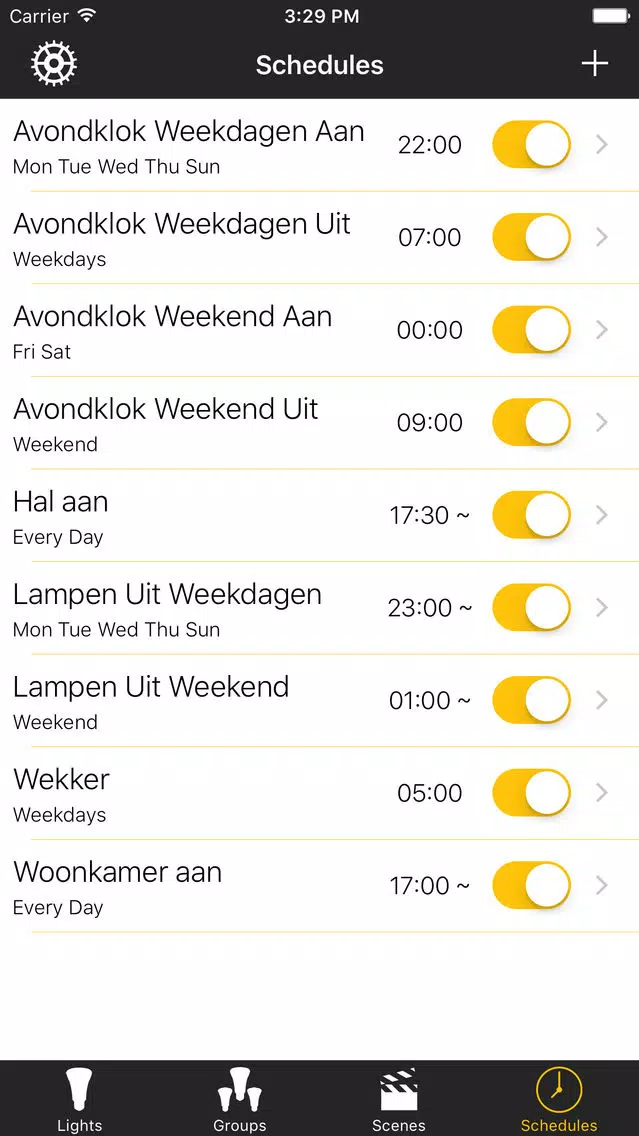The image size is (639, 1136).
Task: View the Lampen Uit Weekend schedule
Action: coord(320,701)
